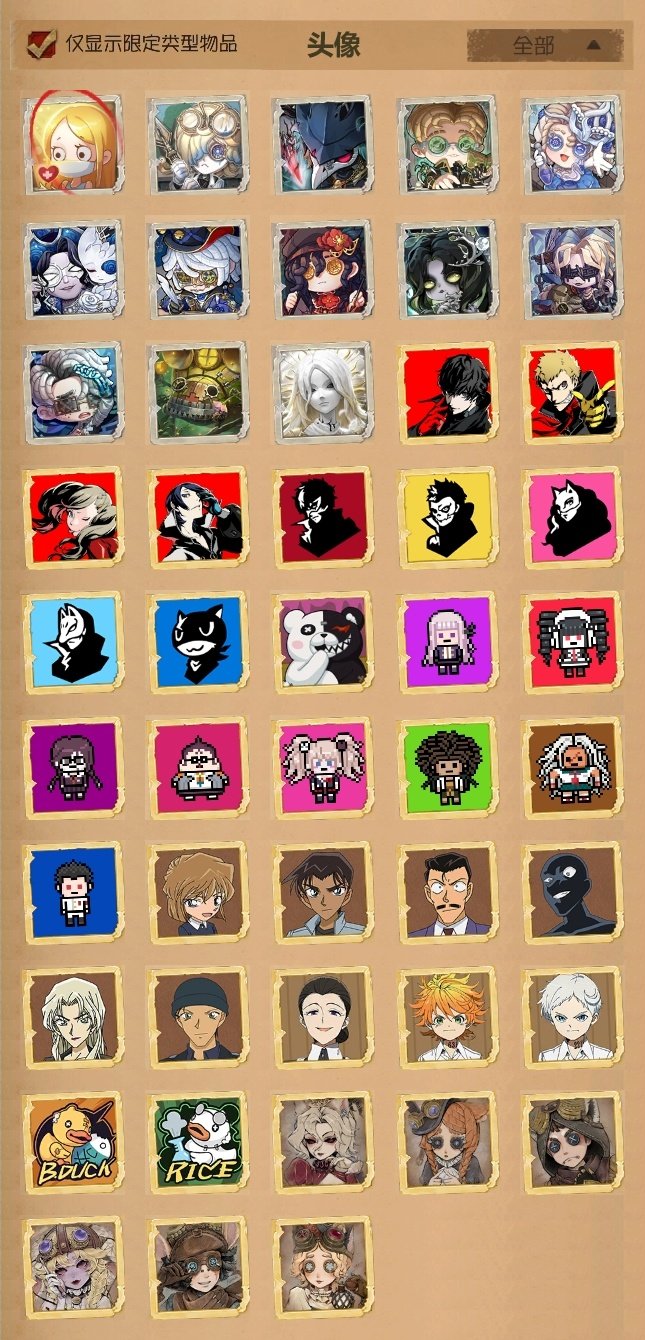Choose the Monokuma bear avatar
This screenshot has width=645, height=1340.
pyautogui.click(x=322, y=642)
